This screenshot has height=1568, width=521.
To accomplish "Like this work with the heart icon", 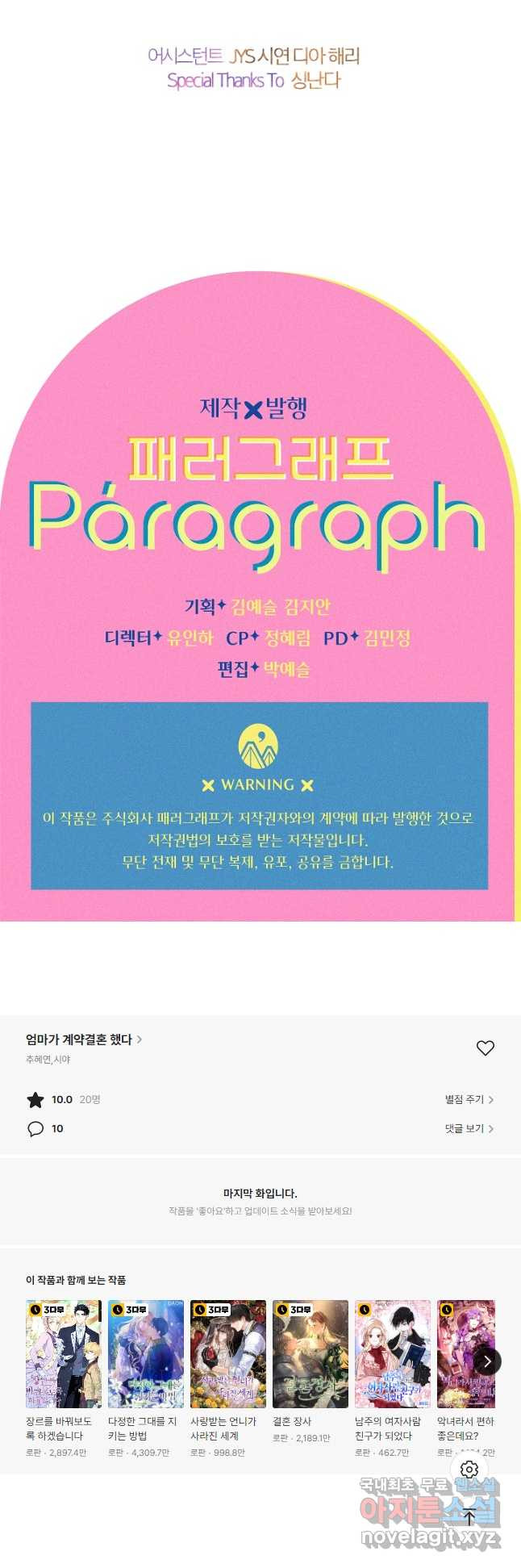I will (x=485, y=1047).
